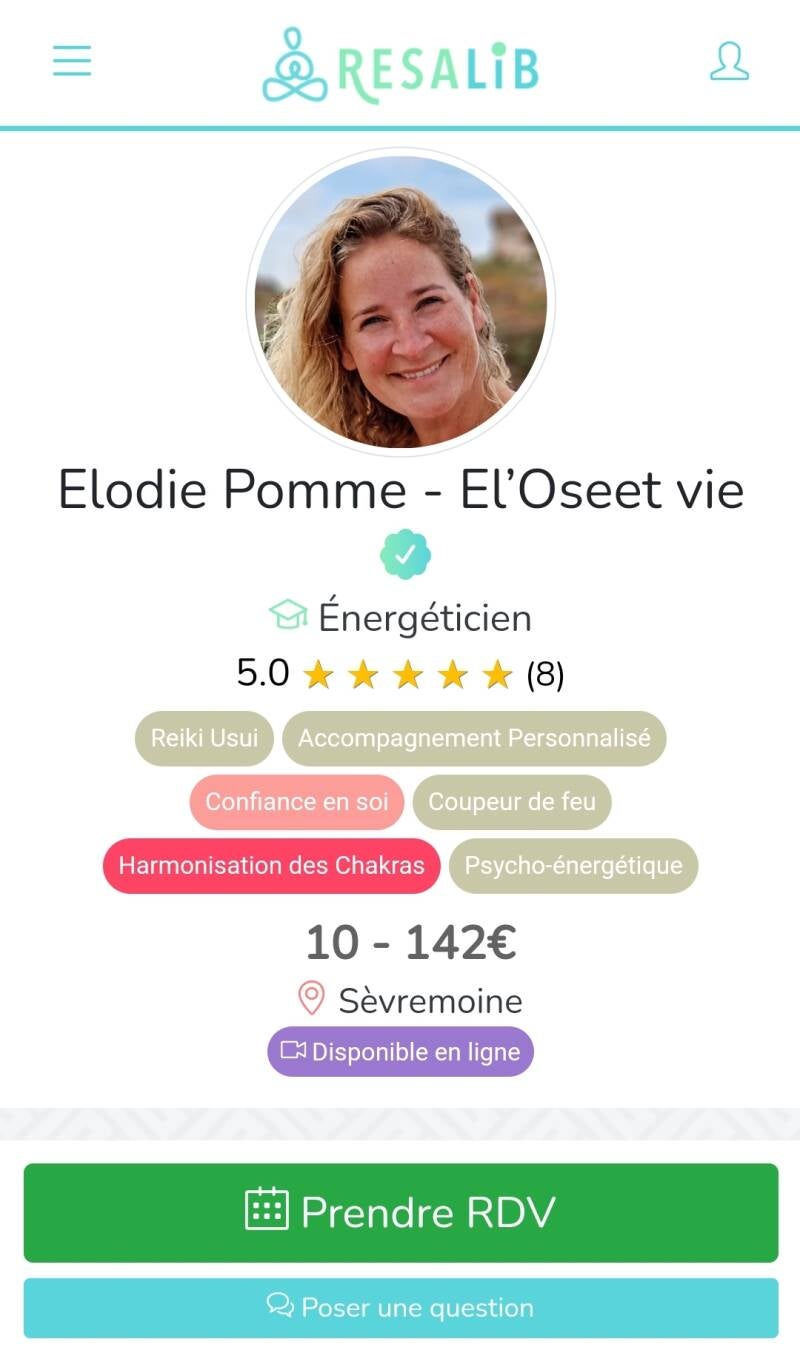The height and width of the screenshot is (1353, 800).
Task: Select the Harmonisation des Chakras chip
Action: point(271,865)
